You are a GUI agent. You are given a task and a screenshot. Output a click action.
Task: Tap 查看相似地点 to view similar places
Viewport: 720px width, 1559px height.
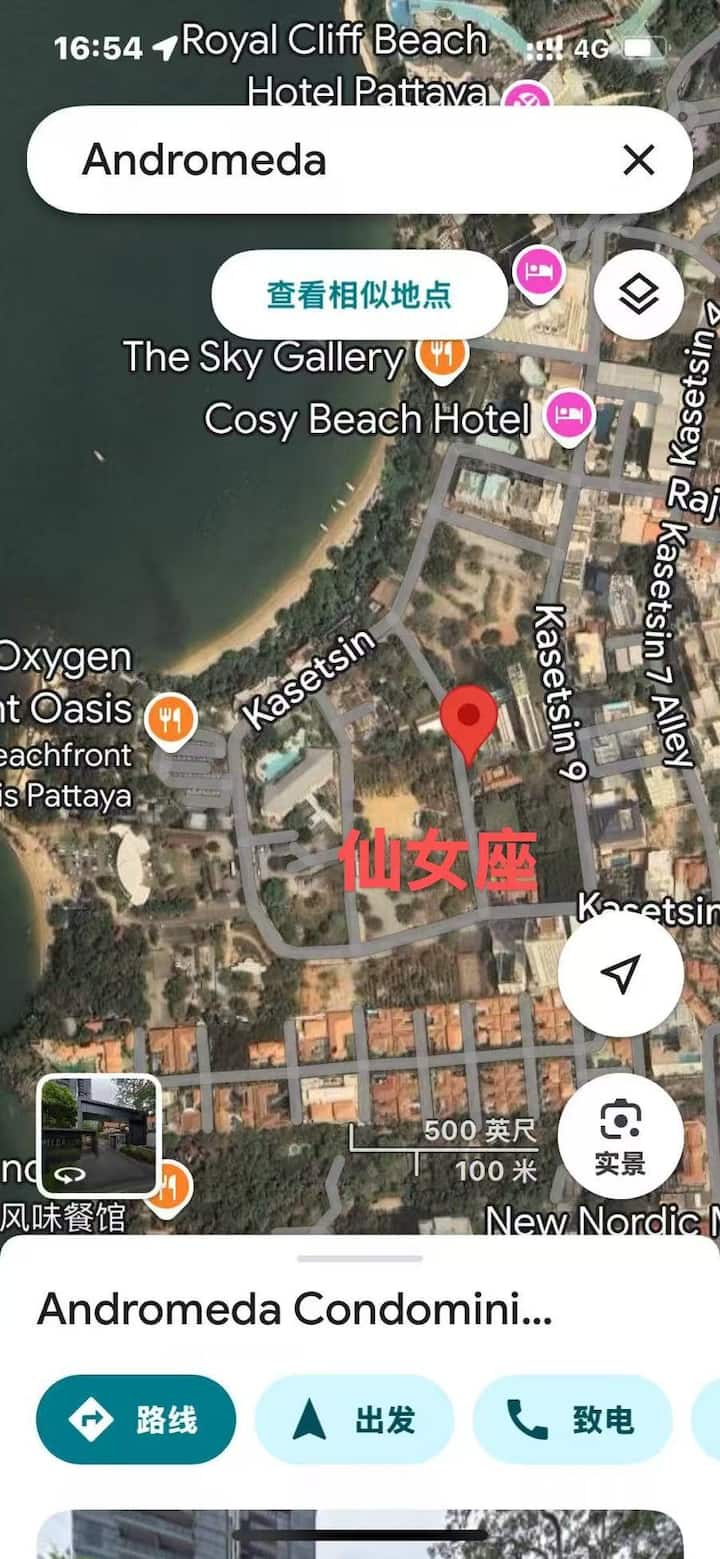(x=359, y=295)
